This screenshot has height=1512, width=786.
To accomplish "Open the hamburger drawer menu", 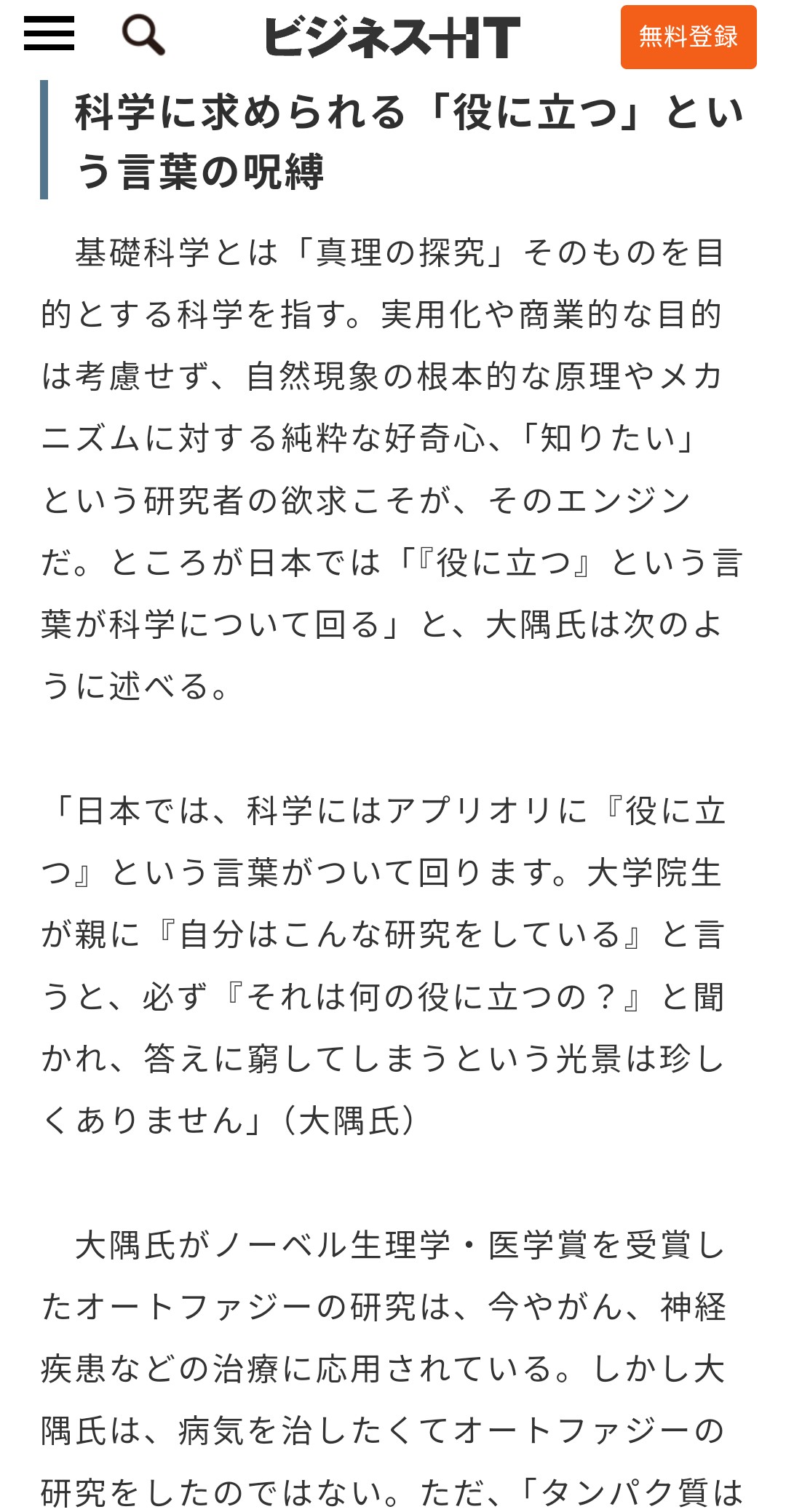I will click(49, 34).
